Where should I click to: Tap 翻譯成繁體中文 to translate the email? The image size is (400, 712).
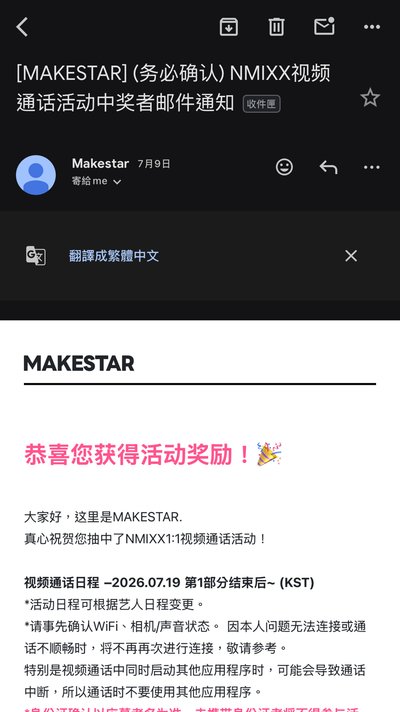pos(114,256)
